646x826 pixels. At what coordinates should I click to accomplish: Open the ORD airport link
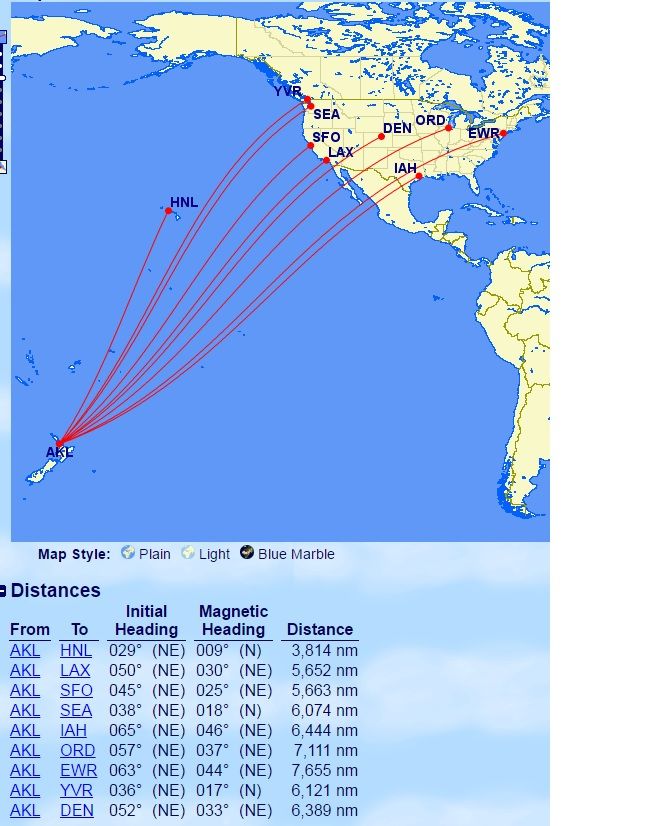(x=77, y=751)
